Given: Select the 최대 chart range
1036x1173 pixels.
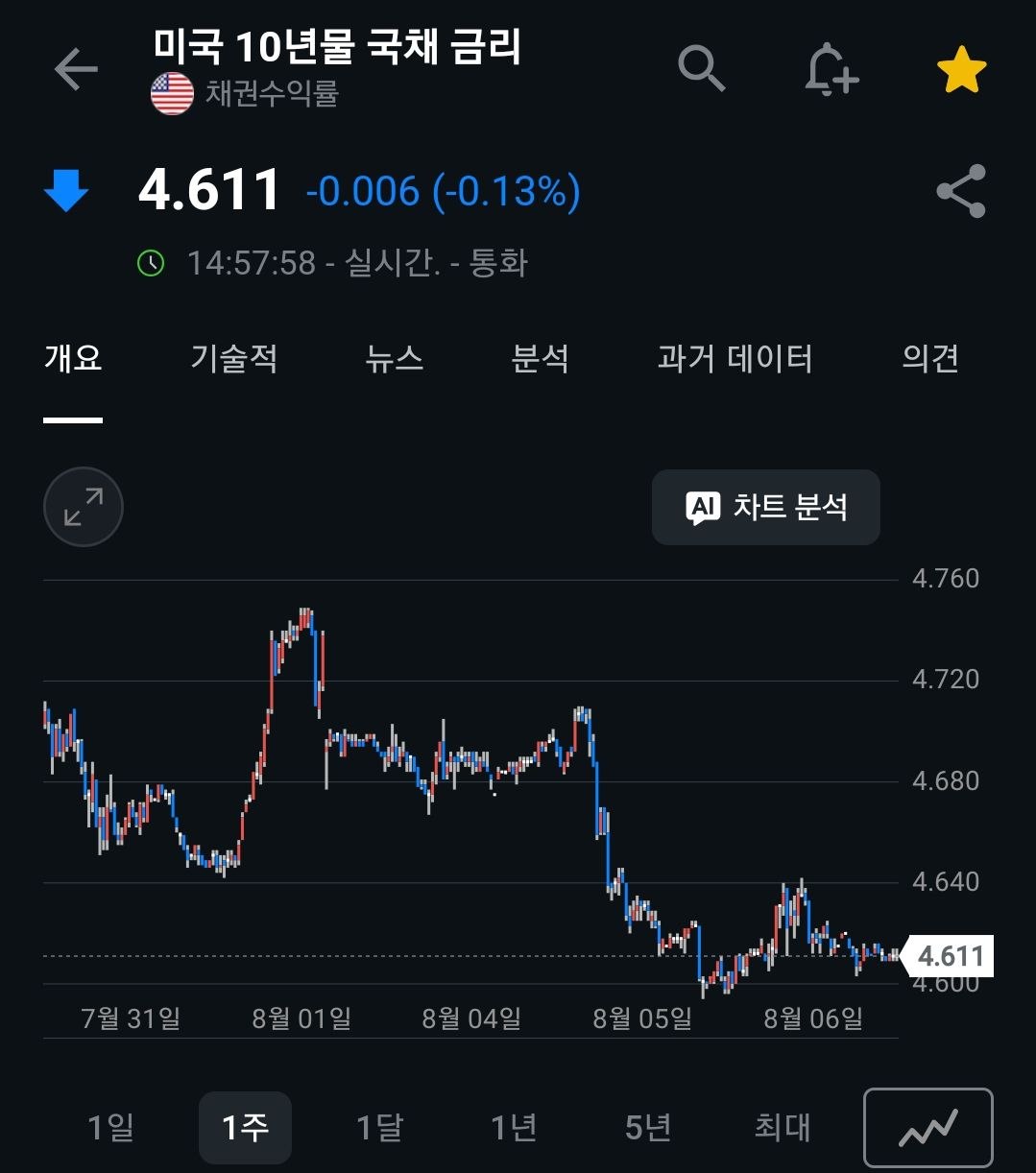Looking at the screenshot, I should (783, 1127).
